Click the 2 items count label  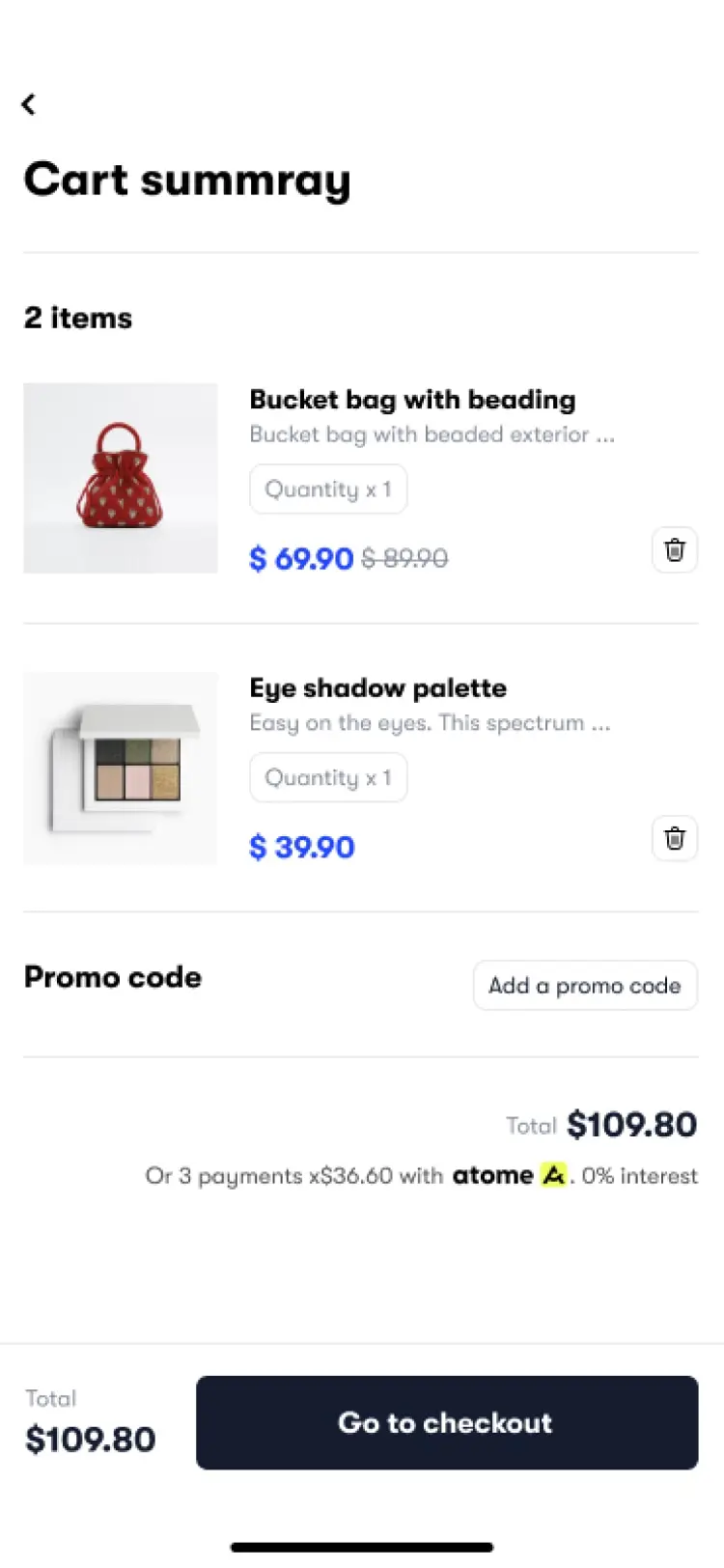coord(77,318)
